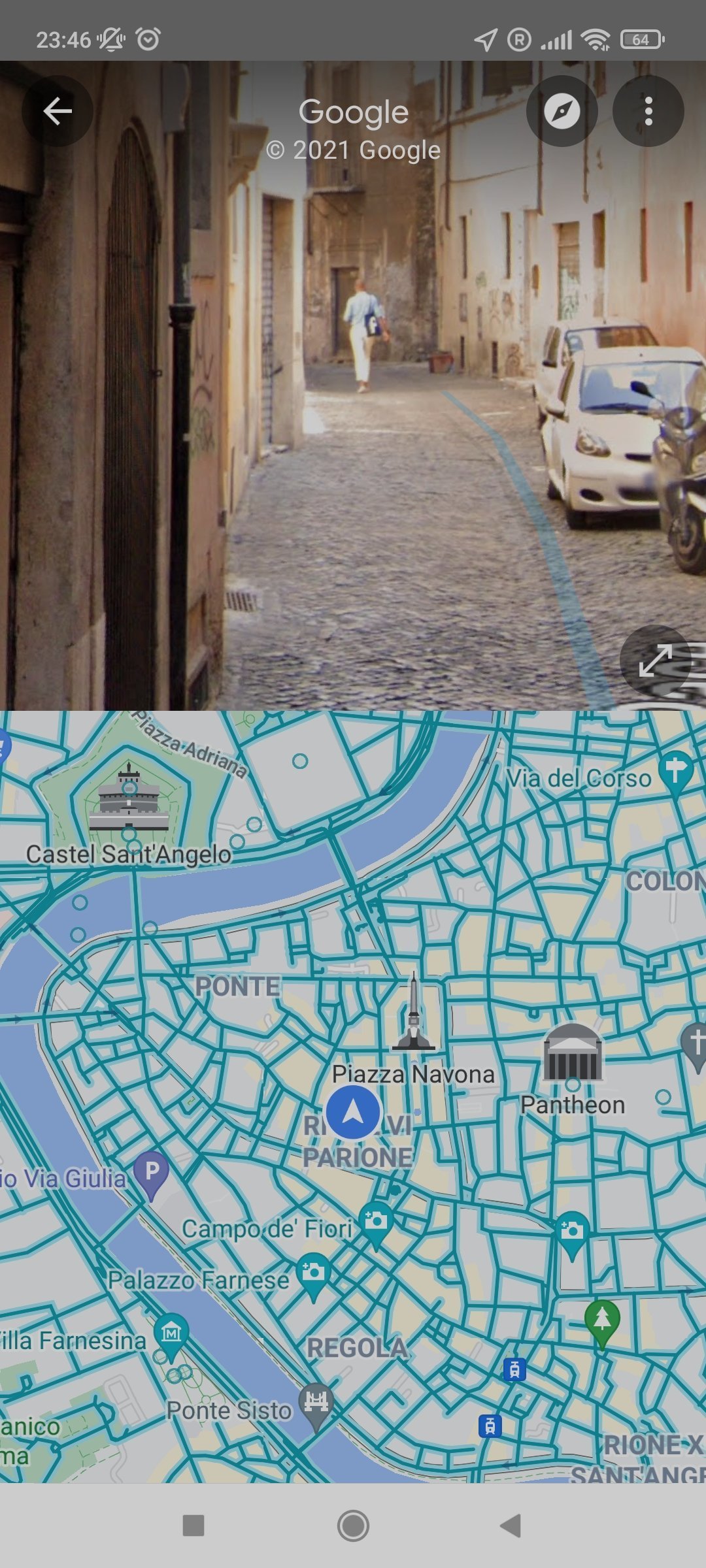Open the three-dot overflow menu
Image resolution: width=706 pixels, height=1568 pixels.
(648, 111)
